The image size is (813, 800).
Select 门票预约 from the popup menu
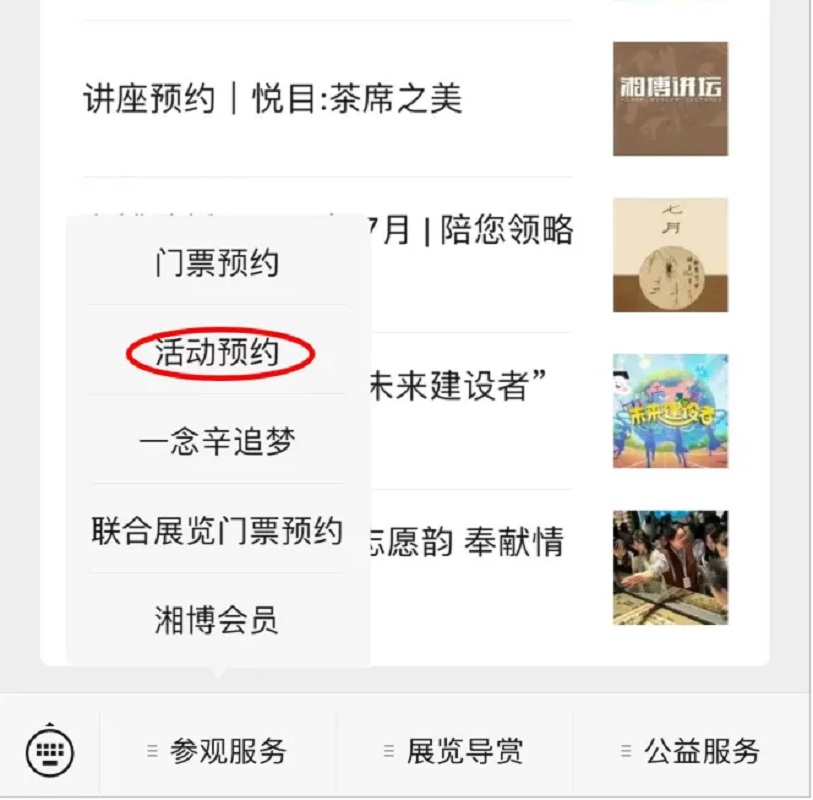tap(217, 264)
